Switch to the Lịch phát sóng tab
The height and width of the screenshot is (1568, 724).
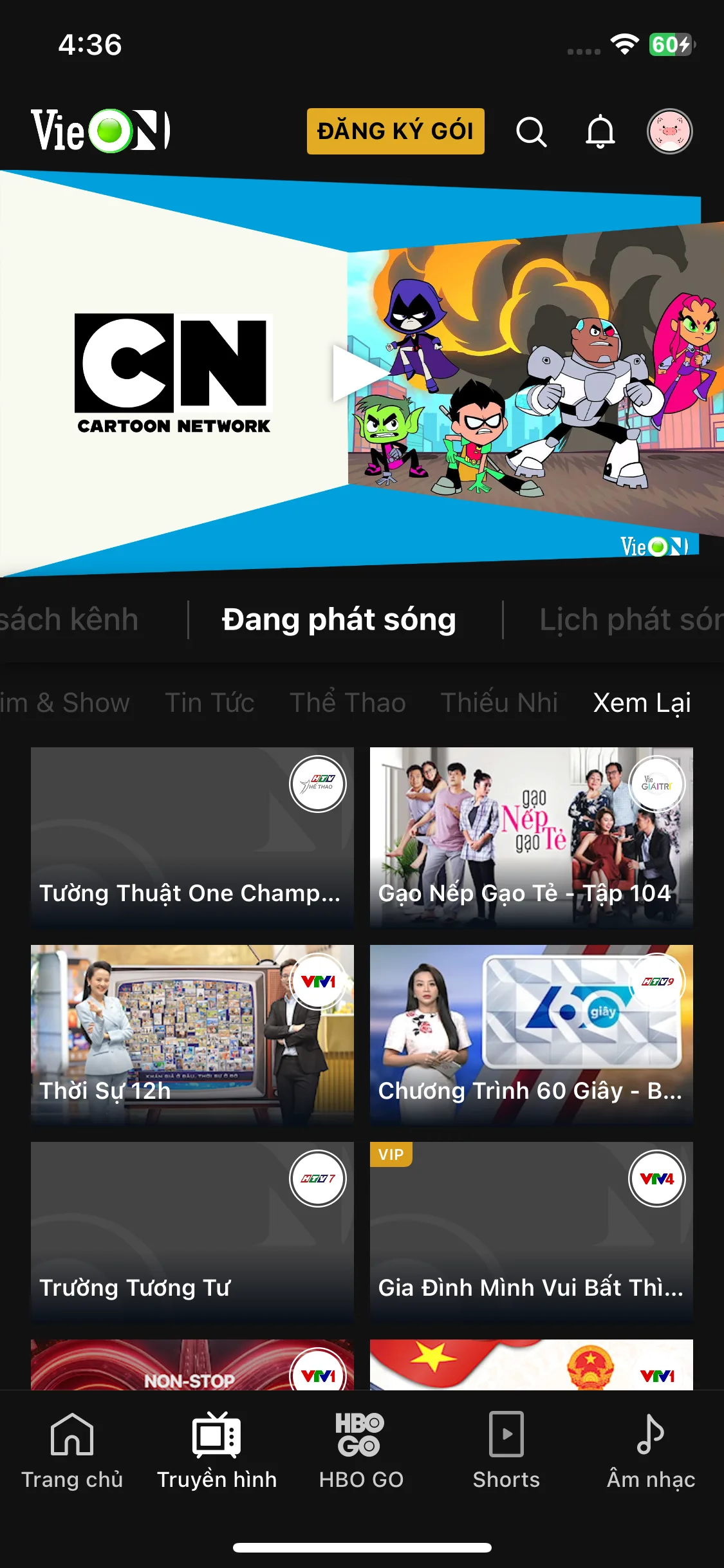point(632,619)
